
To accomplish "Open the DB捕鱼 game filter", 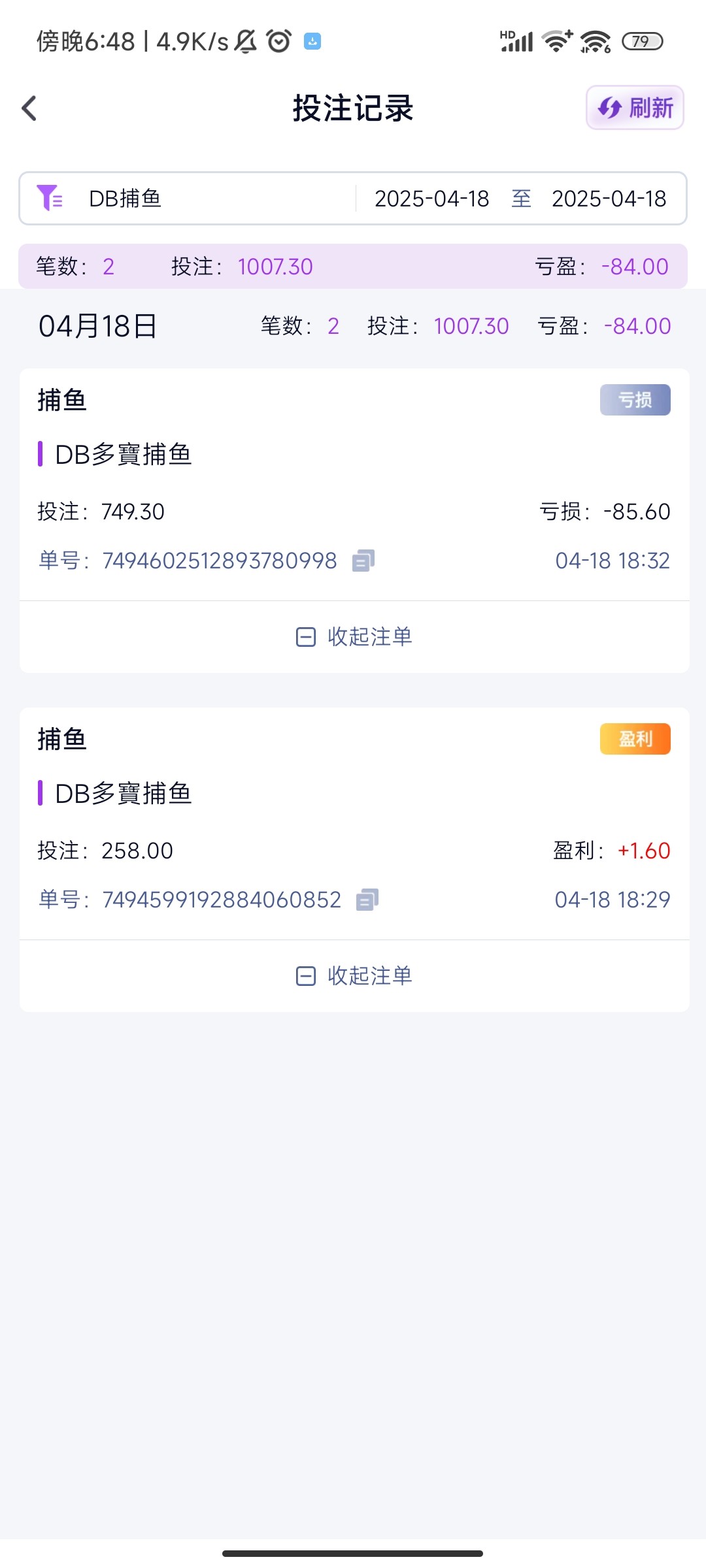I will [124, 199].
